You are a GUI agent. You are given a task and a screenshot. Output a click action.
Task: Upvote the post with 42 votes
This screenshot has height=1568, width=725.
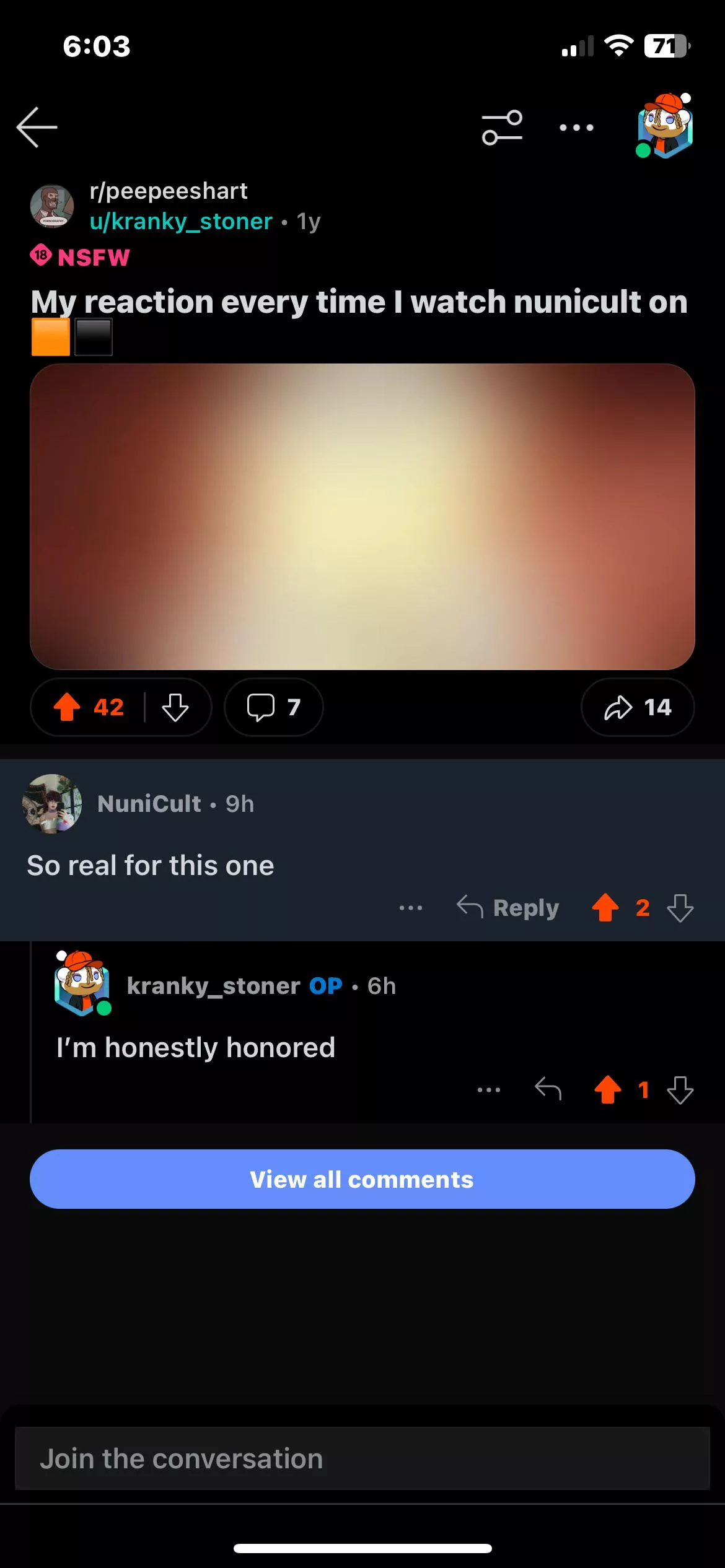[67, 707]
